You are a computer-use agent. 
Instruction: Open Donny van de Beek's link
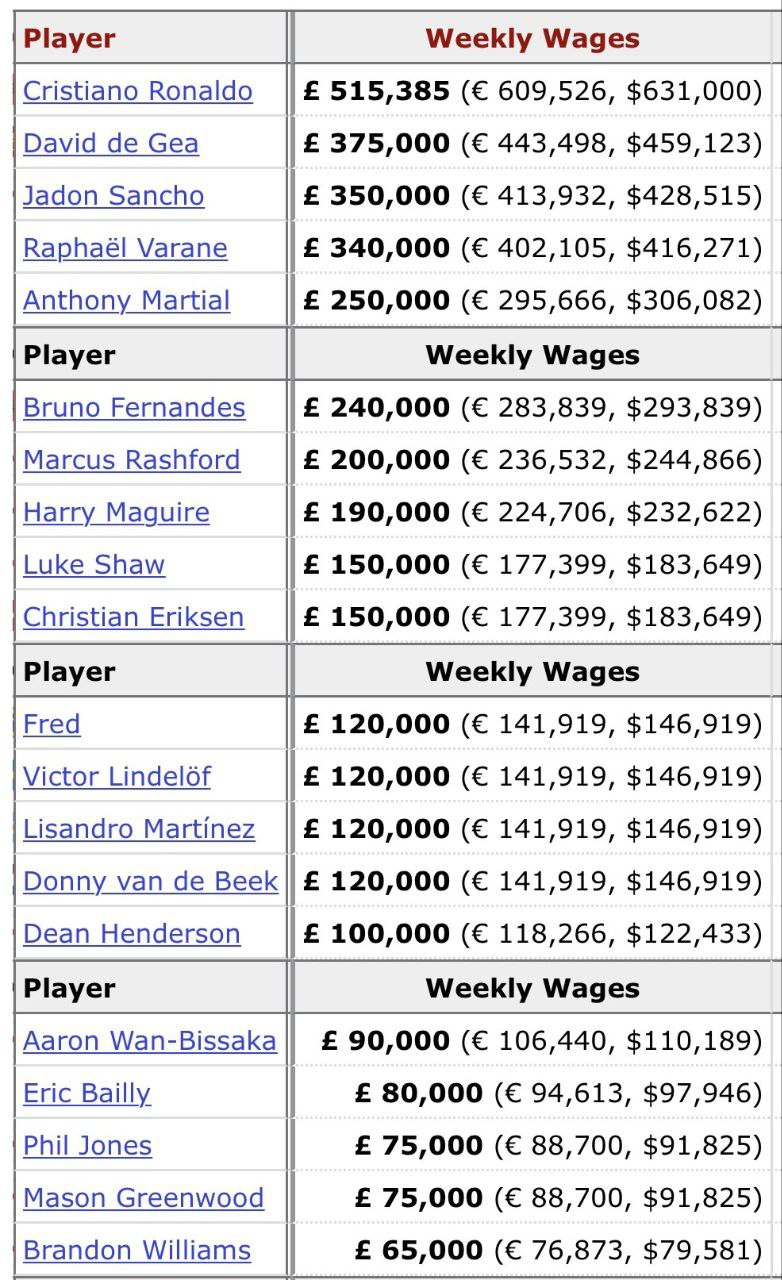[x=151, y=881]
